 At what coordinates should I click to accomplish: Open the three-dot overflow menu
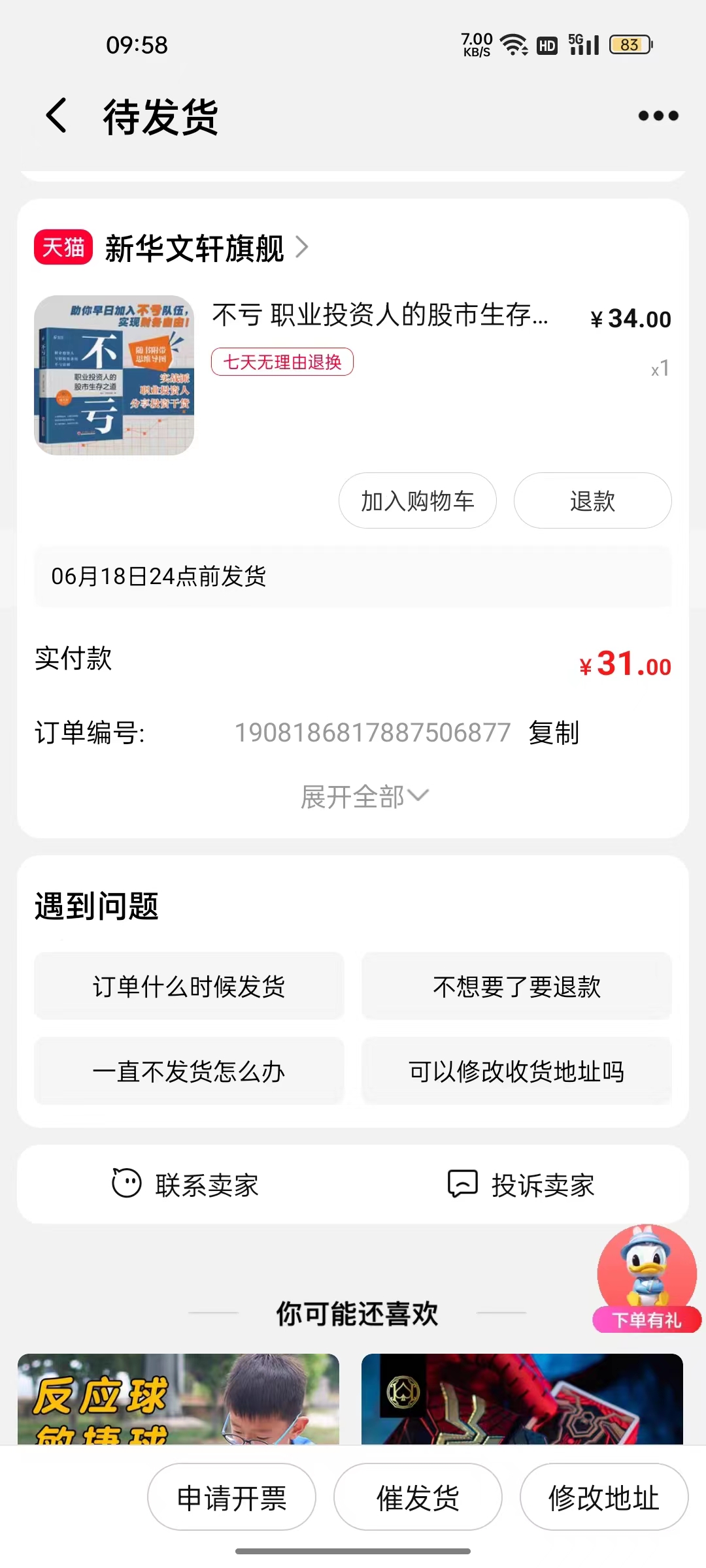[658, 116]
